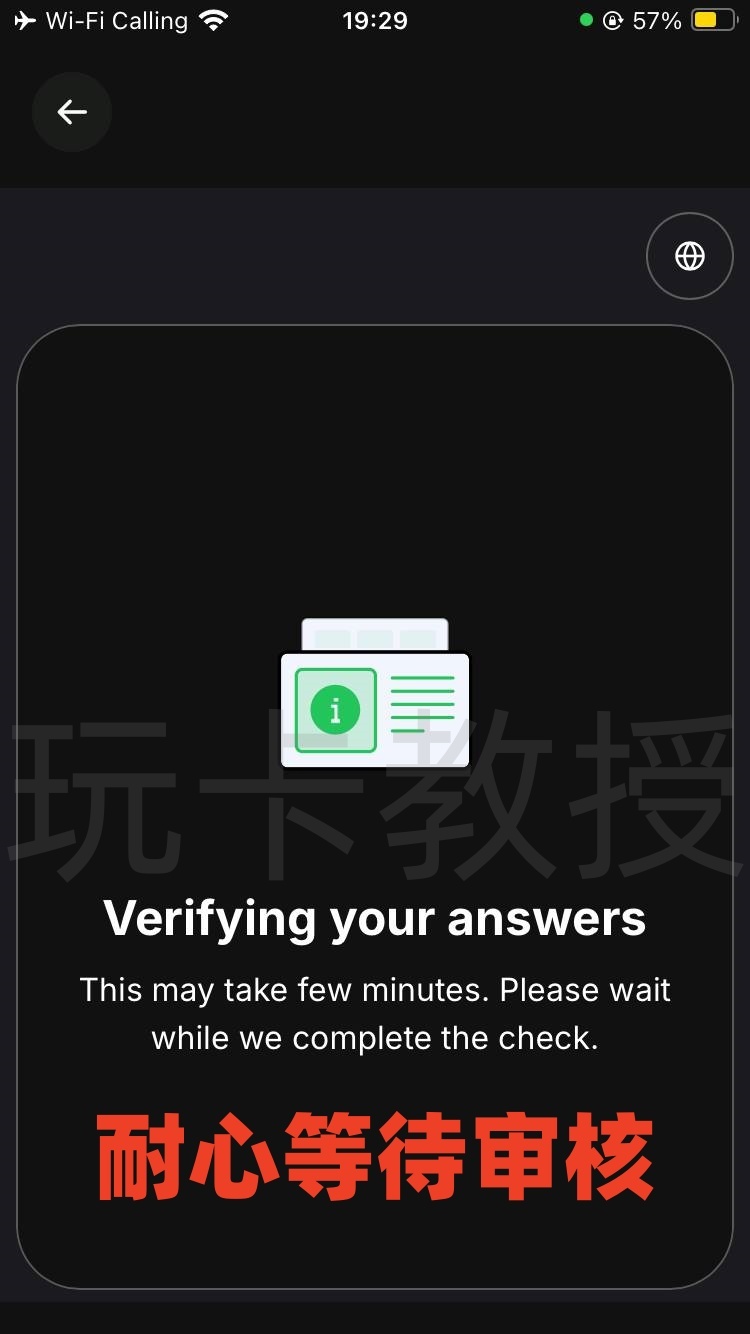Tap the airplane mode icon
This screenshot has width=750, height=1334.
[22, 19]
